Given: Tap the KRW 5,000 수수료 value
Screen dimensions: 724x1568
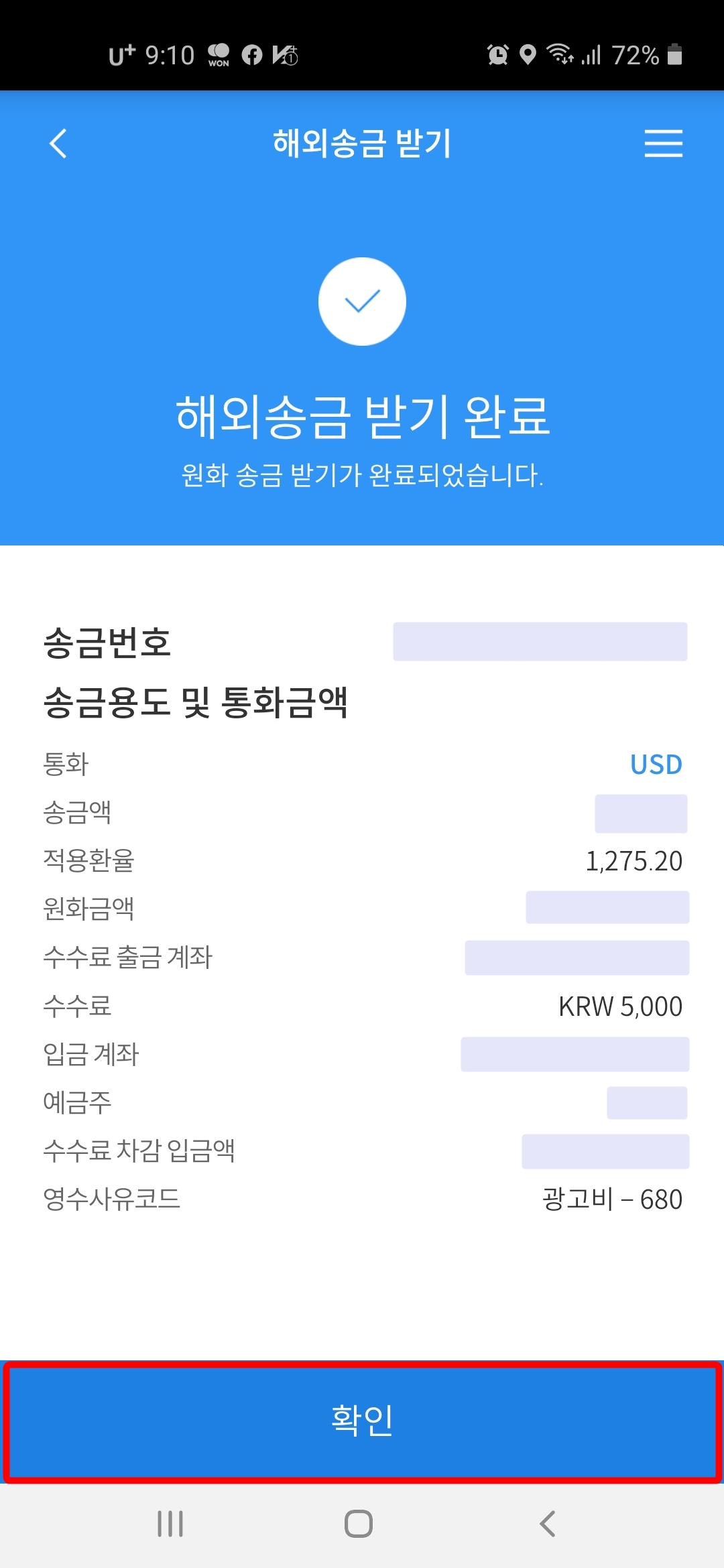Looking at the screenshot, I should (619, 1006).
